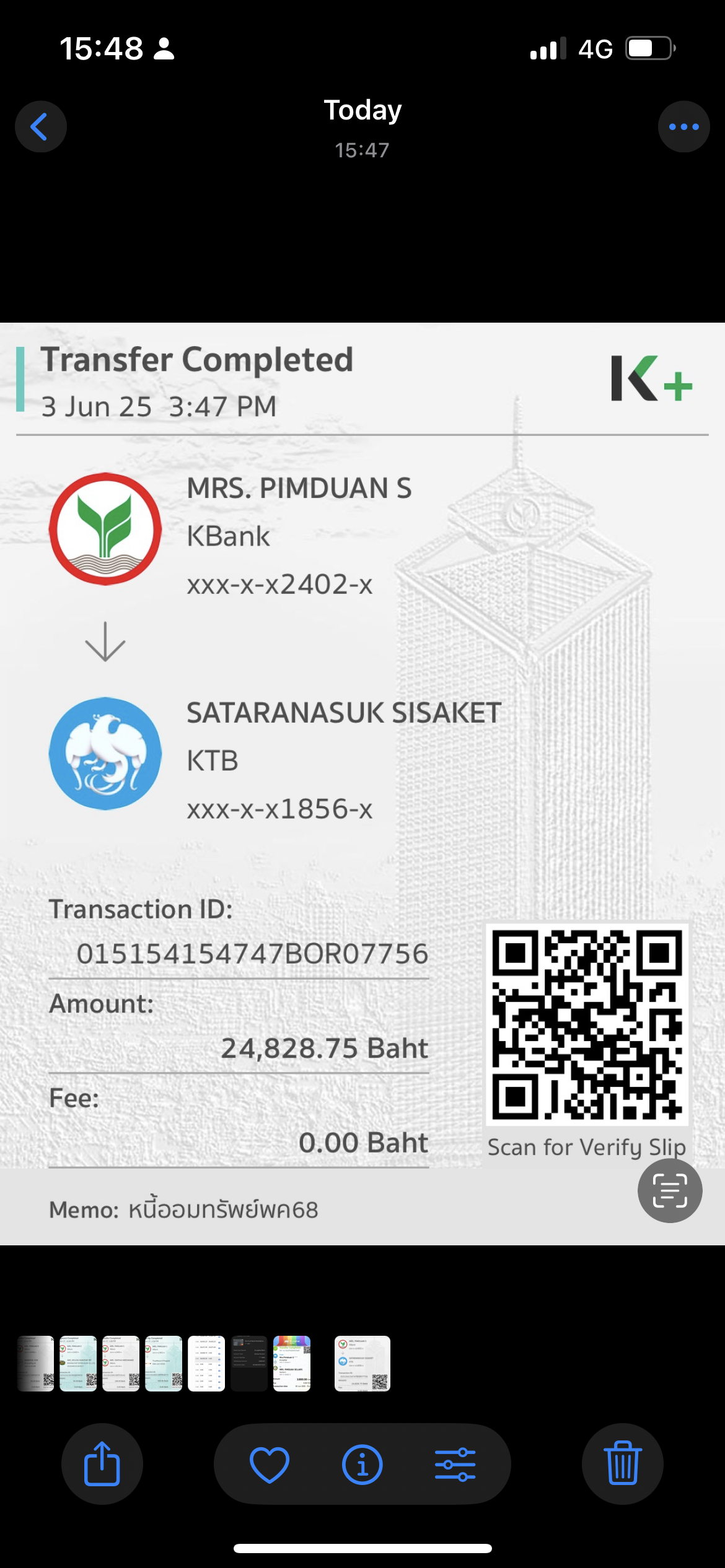Viewport: 725px width, 1568px height.
Task: Open the dark-background thumbnail in the strip
Action: coord(248,1364)
